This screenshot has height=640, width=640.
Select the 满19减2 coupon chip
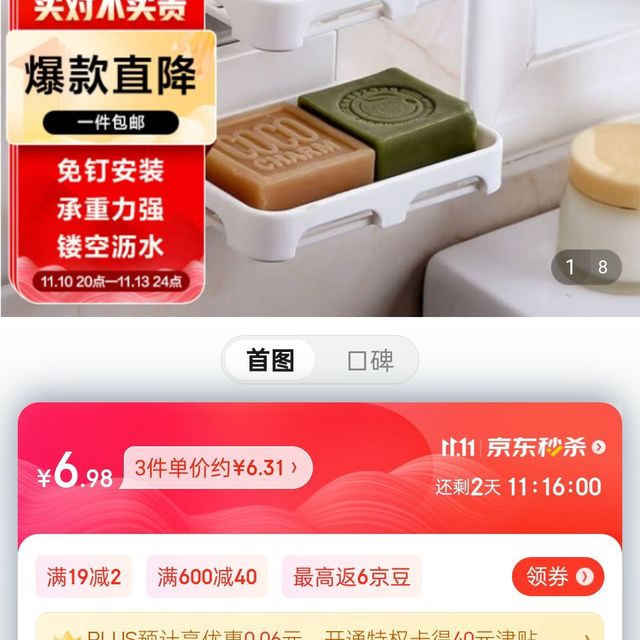click(x=84, y=577)
